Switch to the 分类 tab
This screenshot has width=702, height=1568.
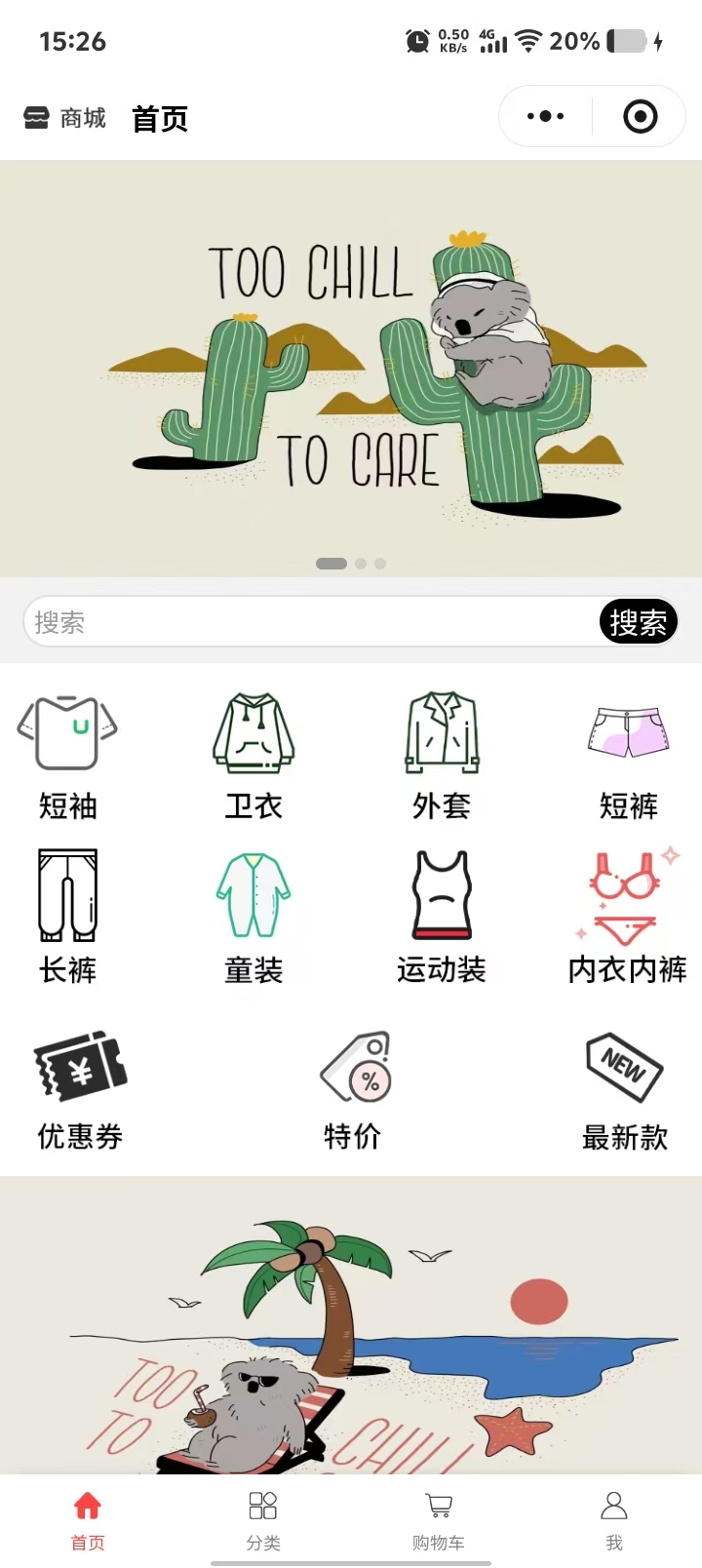tap(263, 1519)
